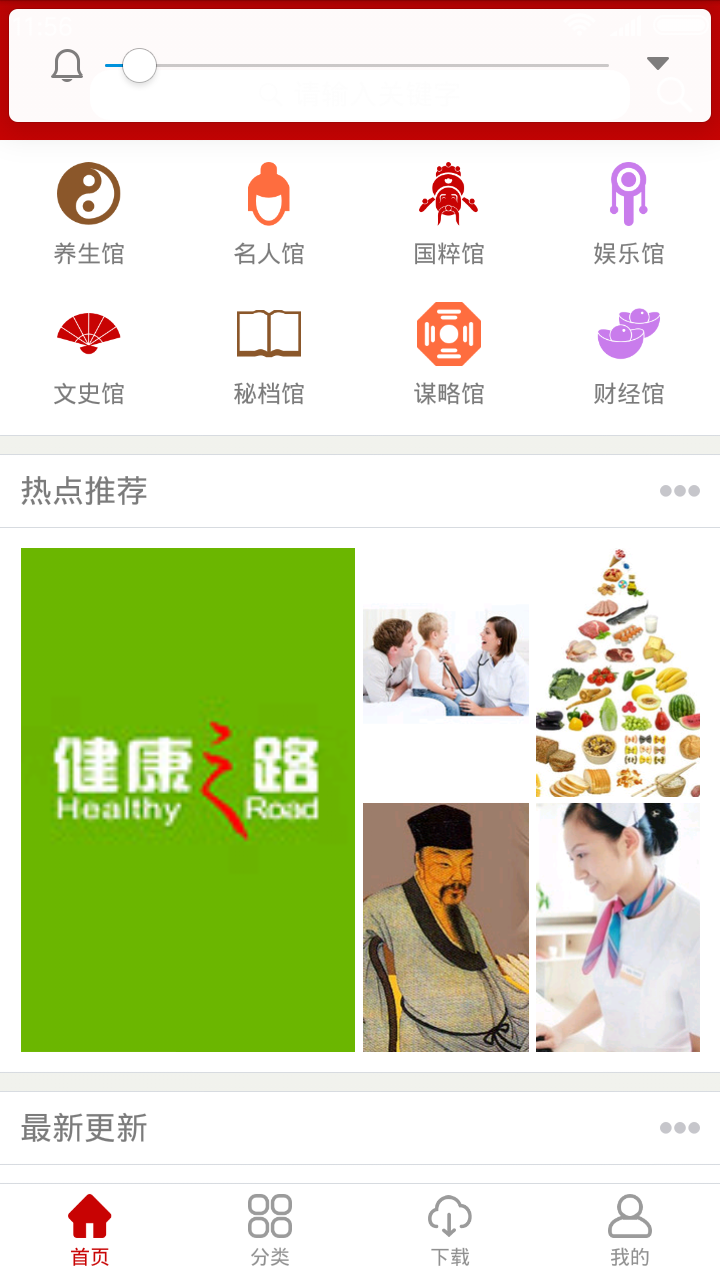Browse the 秘档馆 category
Image resolution: width=720 pixels, height=1280 pixels.
point(269,353)
